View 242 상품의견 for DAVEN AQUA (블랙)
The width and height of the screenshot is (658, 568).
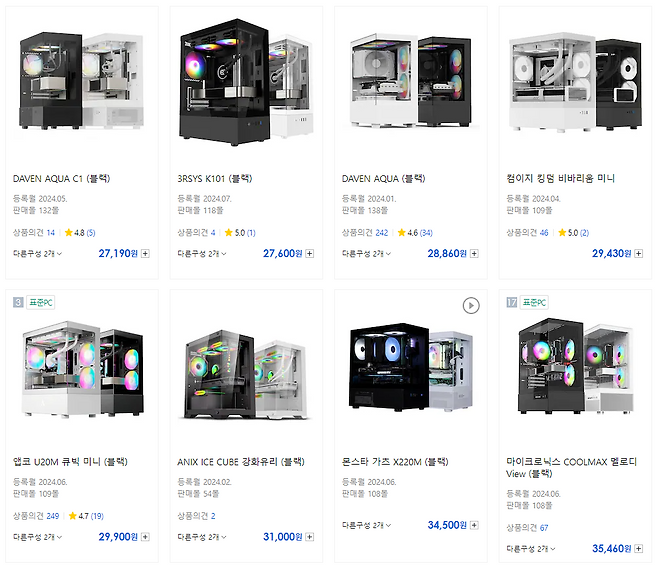(x=381, y=233)
